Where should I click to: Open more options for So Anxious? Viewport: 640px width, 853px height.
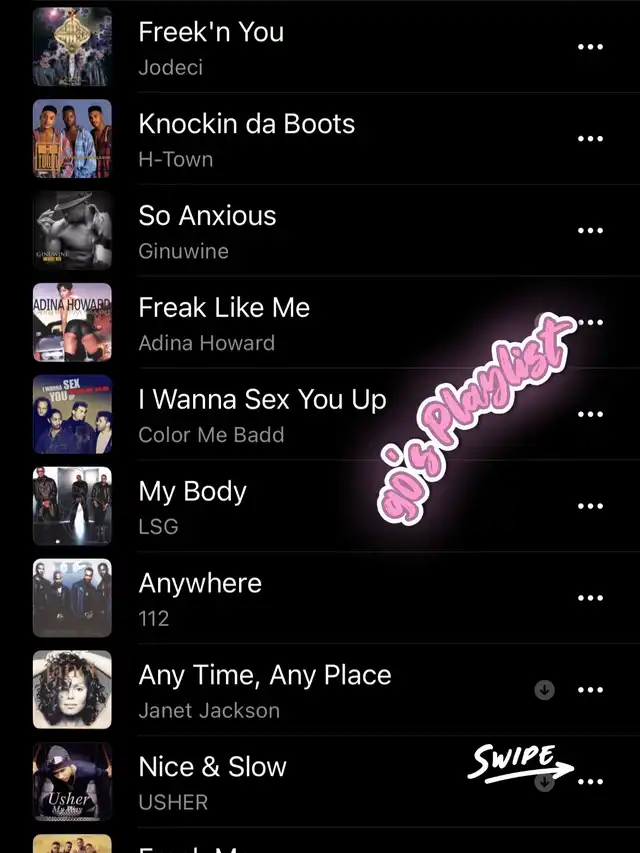click(x=590, y=231)
